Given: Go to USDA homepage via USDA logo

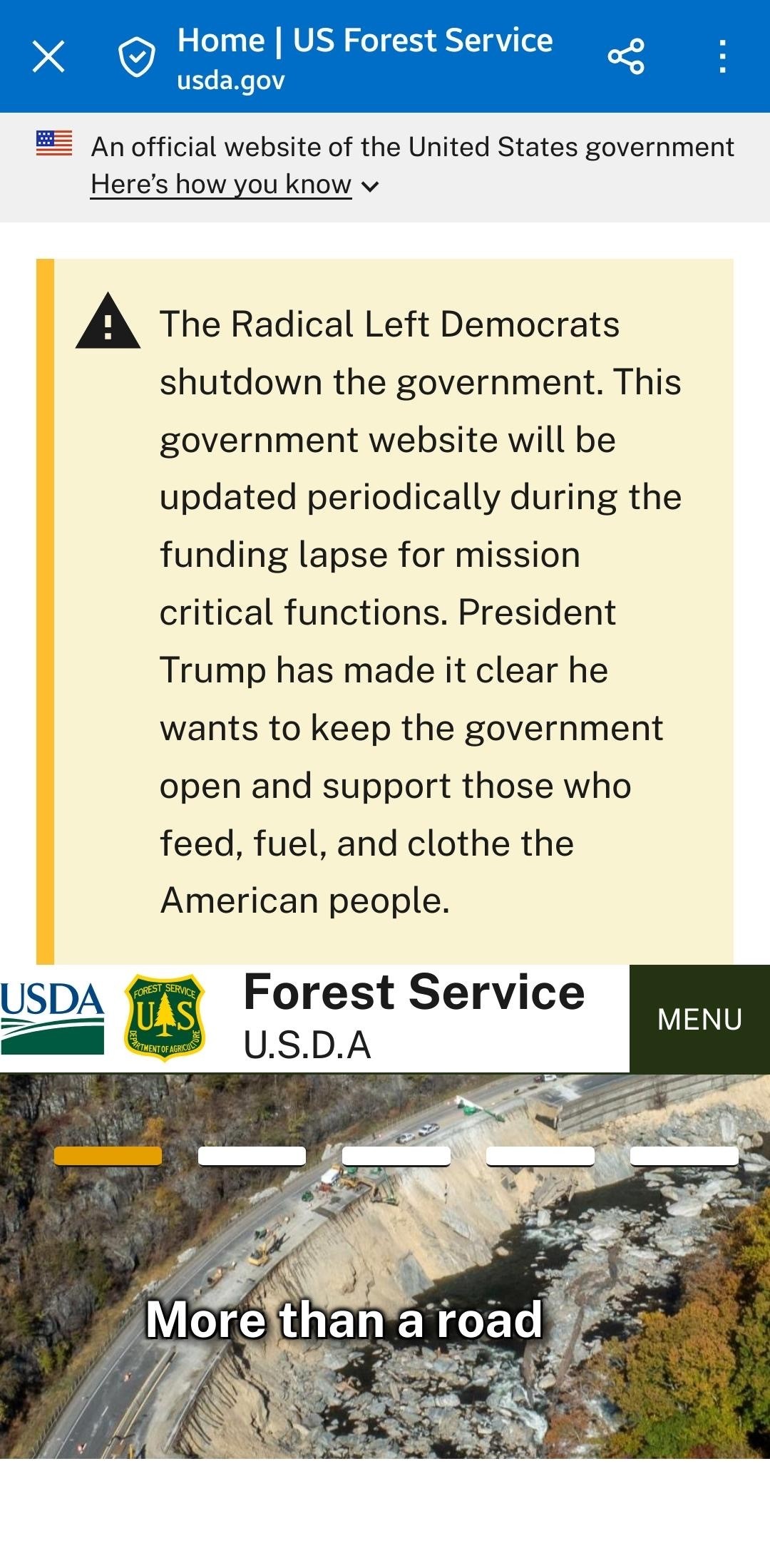Looking at the screenshot, I should click(x=52, y=1018).
